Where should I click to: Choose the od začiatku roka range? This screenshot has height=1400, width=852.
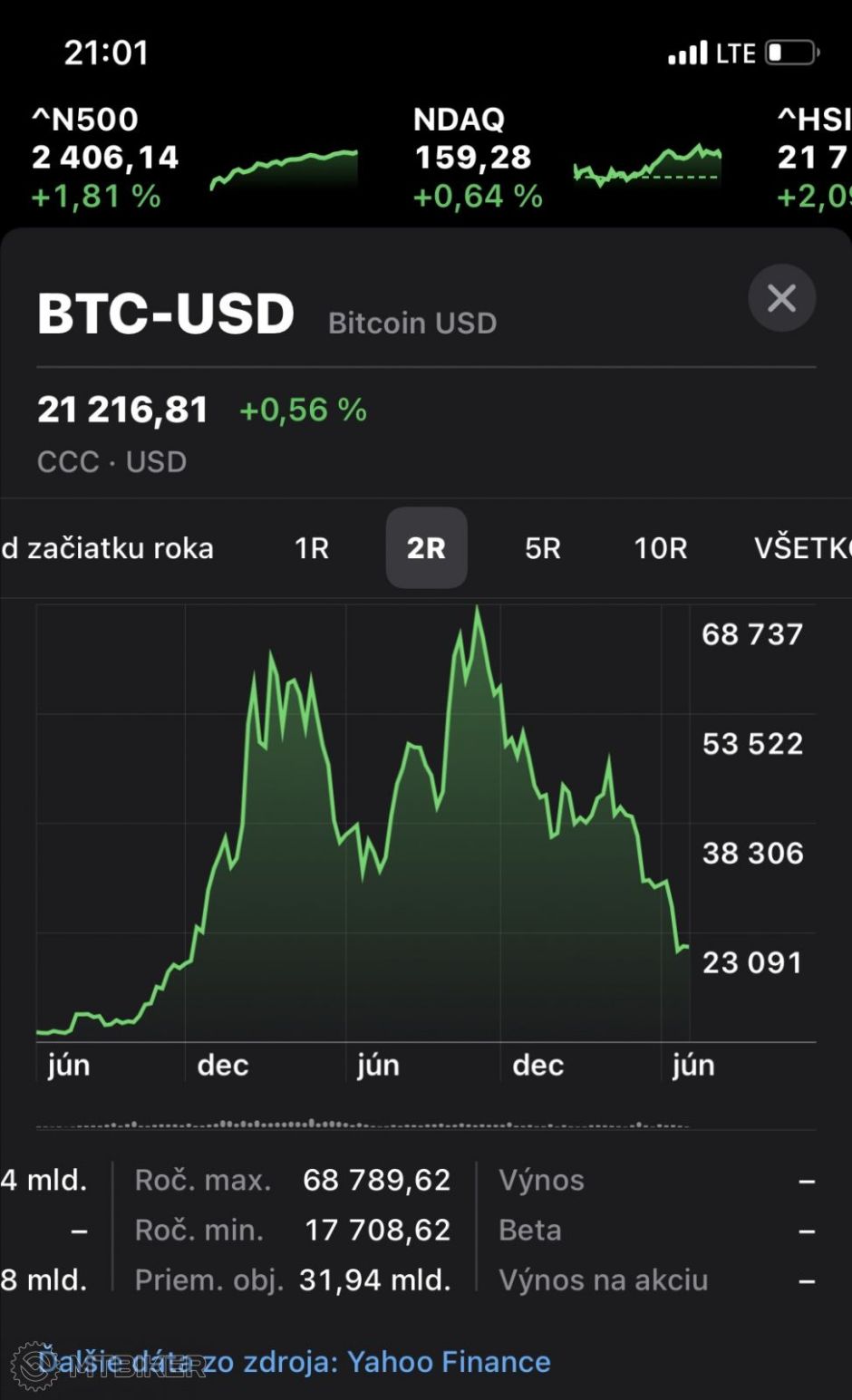tap(107, 548)
